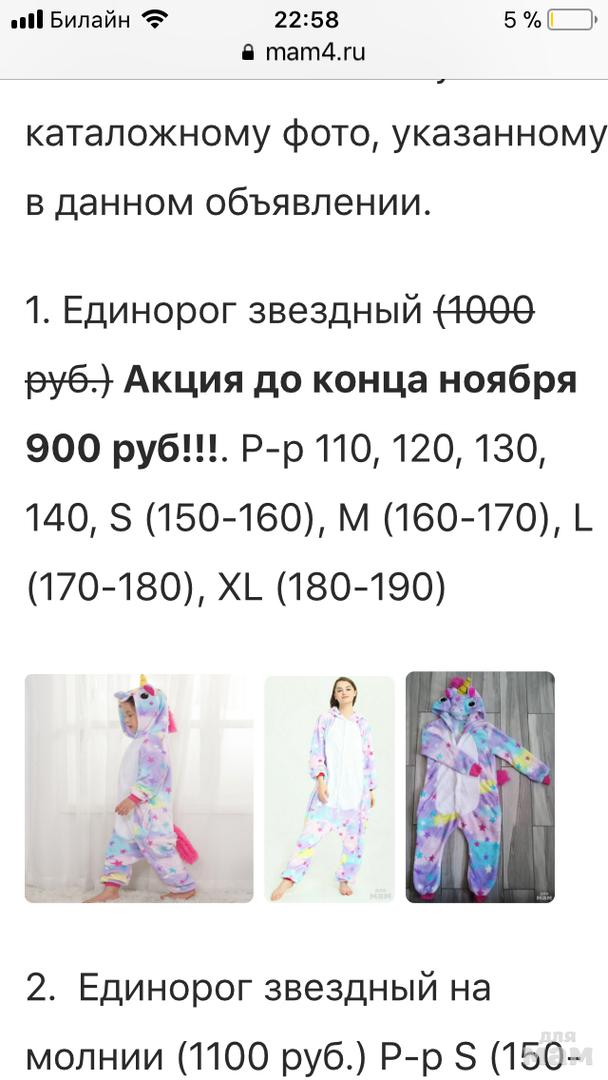Open the photo of child in unicorn onesie
The image size is (608, 1080).
point(138,788)
